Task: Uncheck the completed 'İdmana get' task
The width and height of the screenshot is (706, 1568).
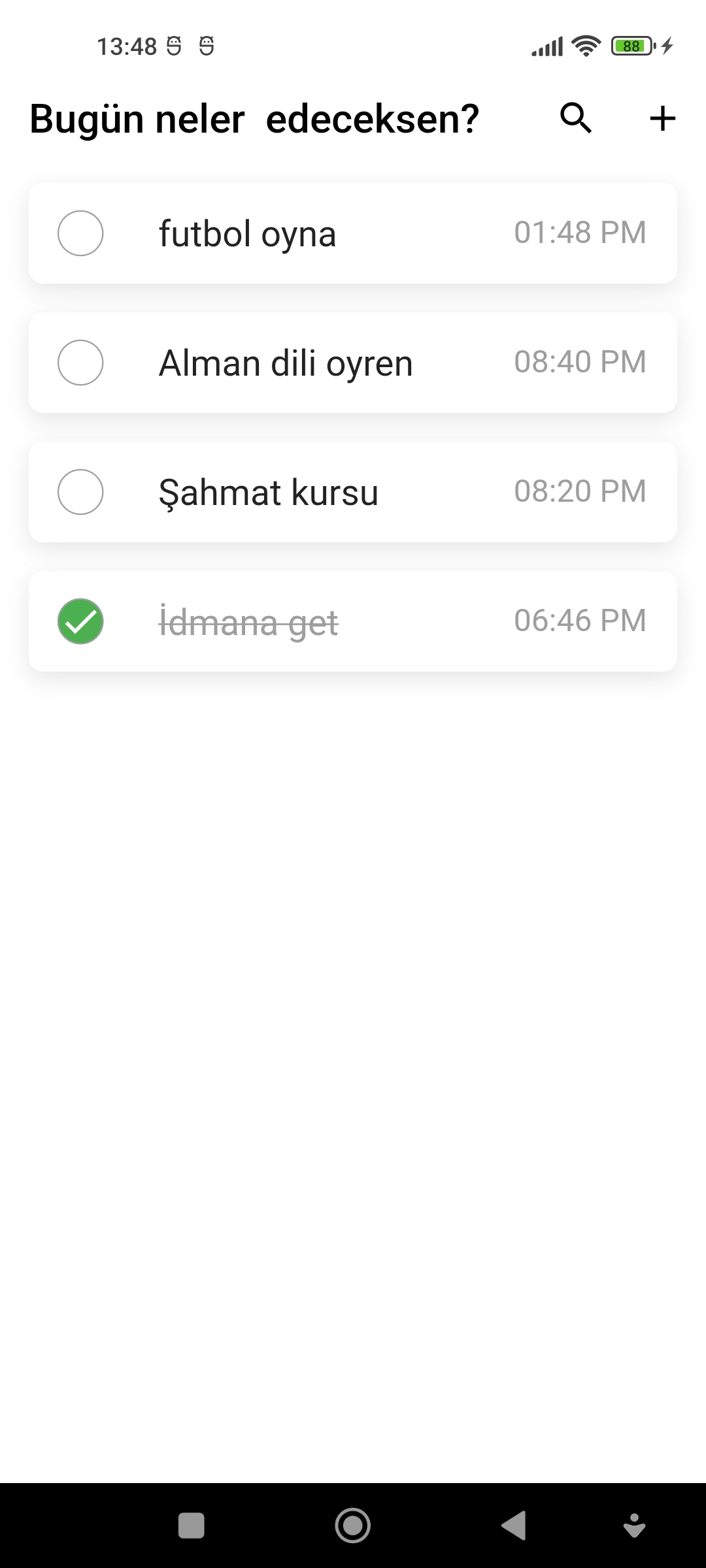Action: (x=80, y=621)
